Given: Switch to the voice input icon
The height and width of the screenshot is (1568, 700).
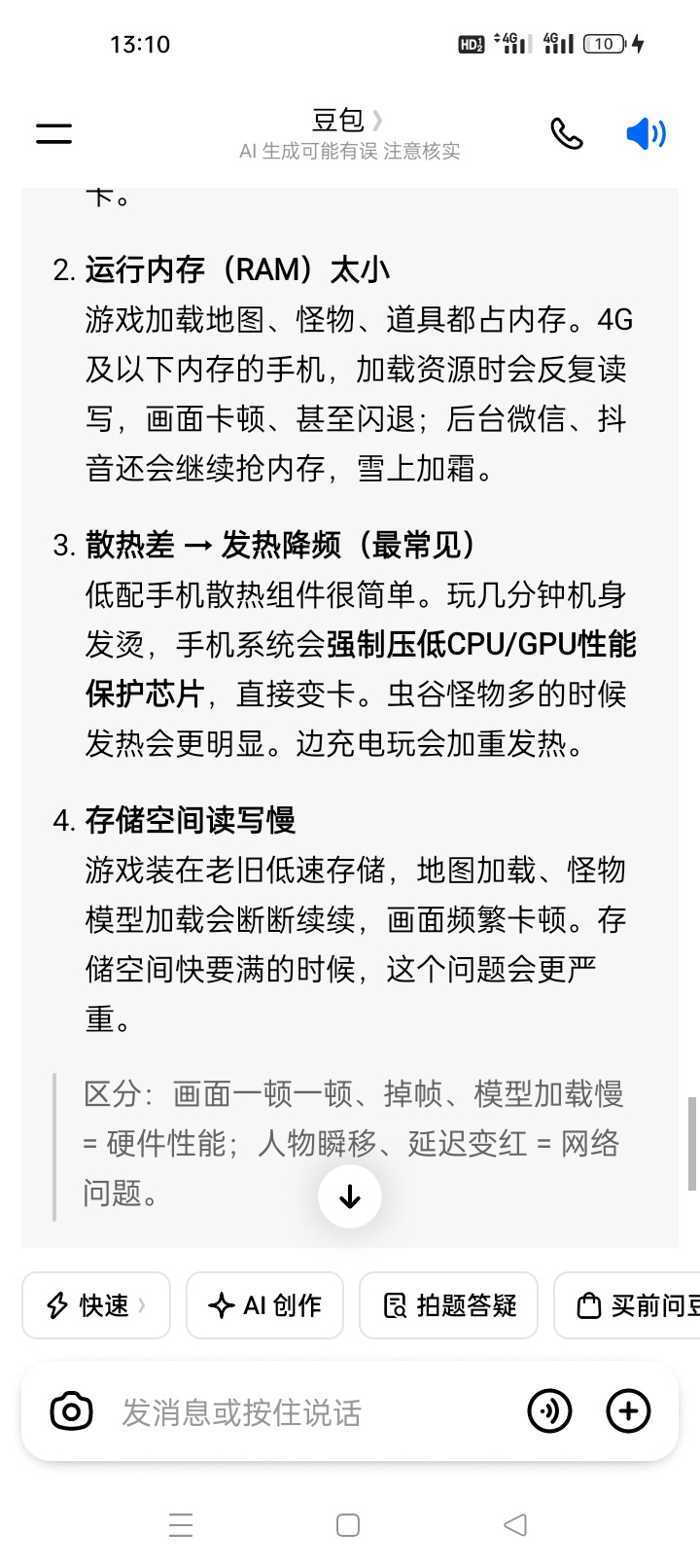Looking at the screenshot, I should click(x=550, y=1411).
